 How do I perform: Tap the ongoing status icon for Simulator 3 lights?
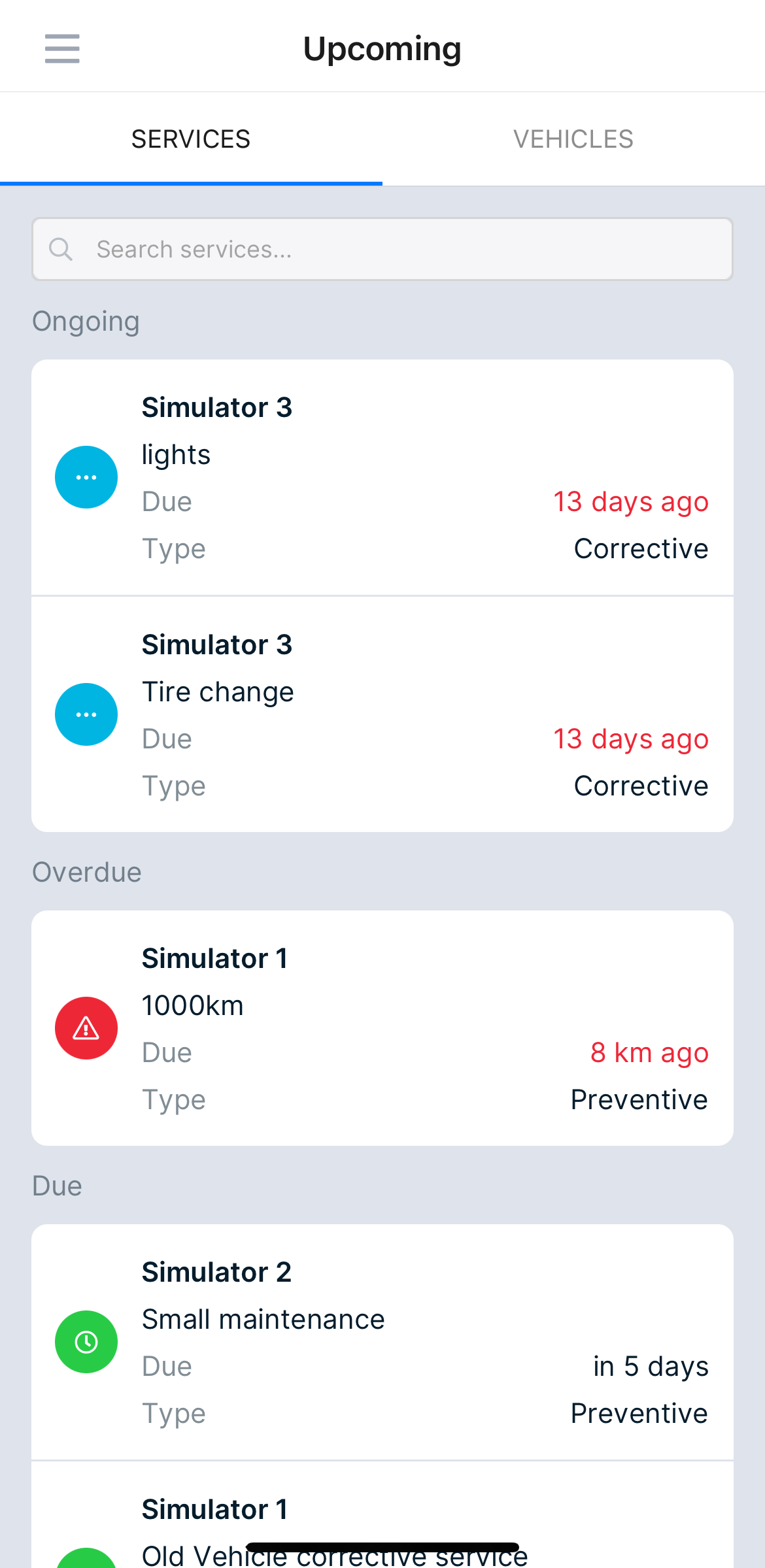pos(86,476)
